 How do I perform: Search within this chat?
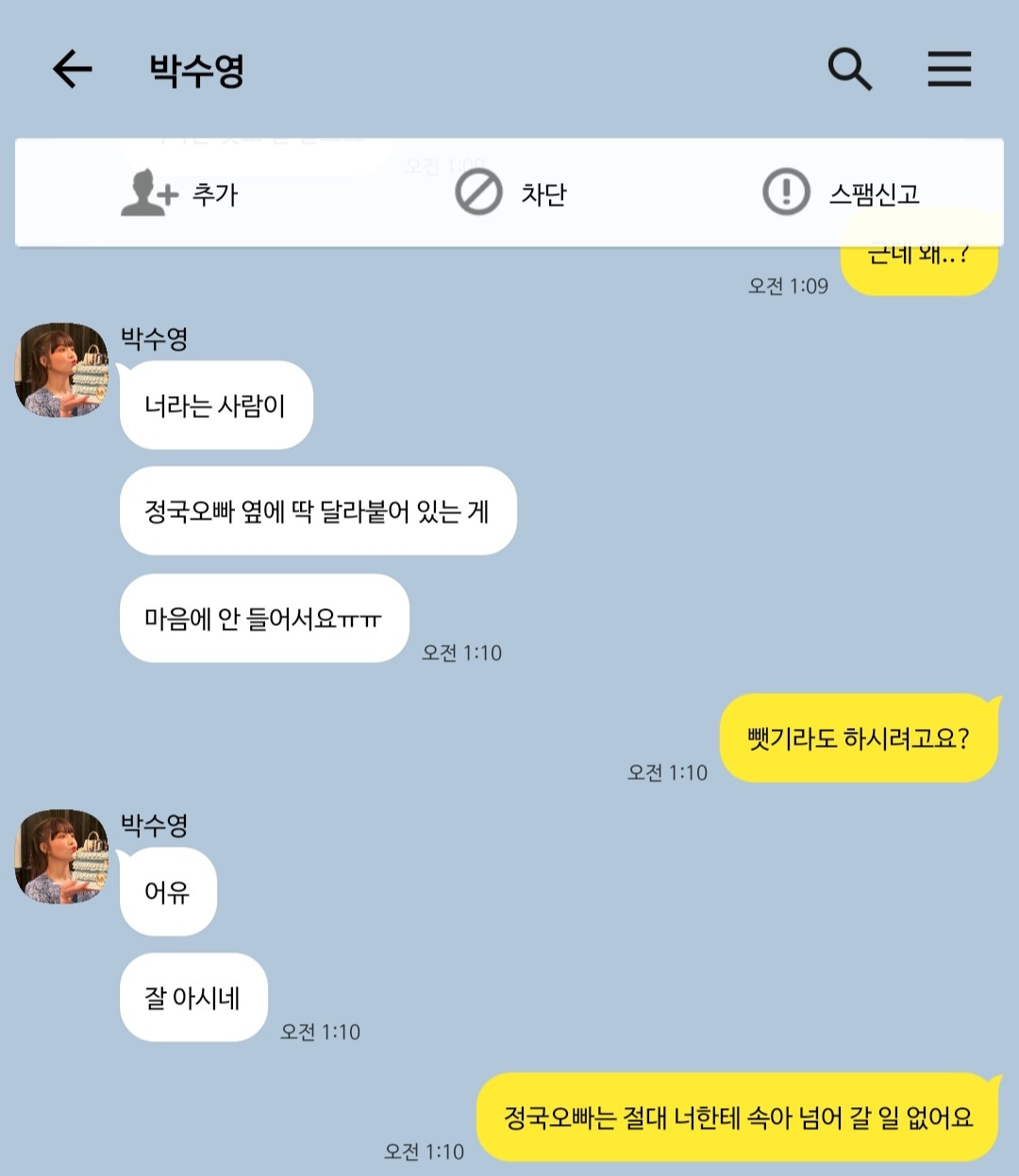coord(849,70)
